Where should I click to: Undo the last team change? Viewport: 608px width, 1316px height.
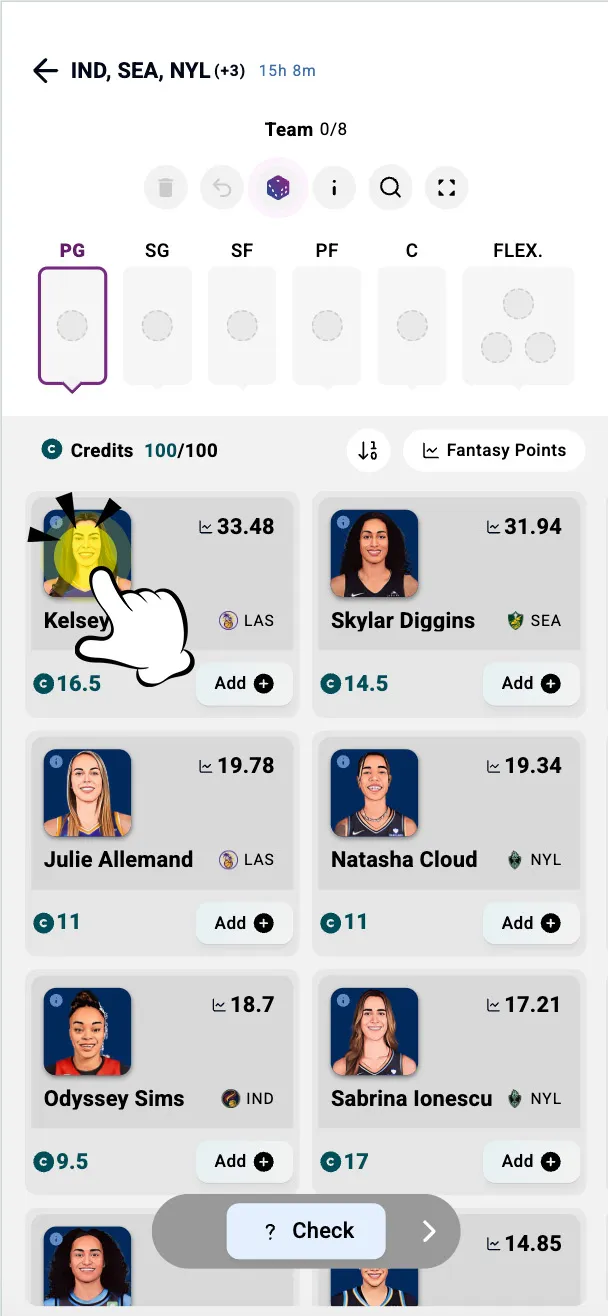click(222, 187)
